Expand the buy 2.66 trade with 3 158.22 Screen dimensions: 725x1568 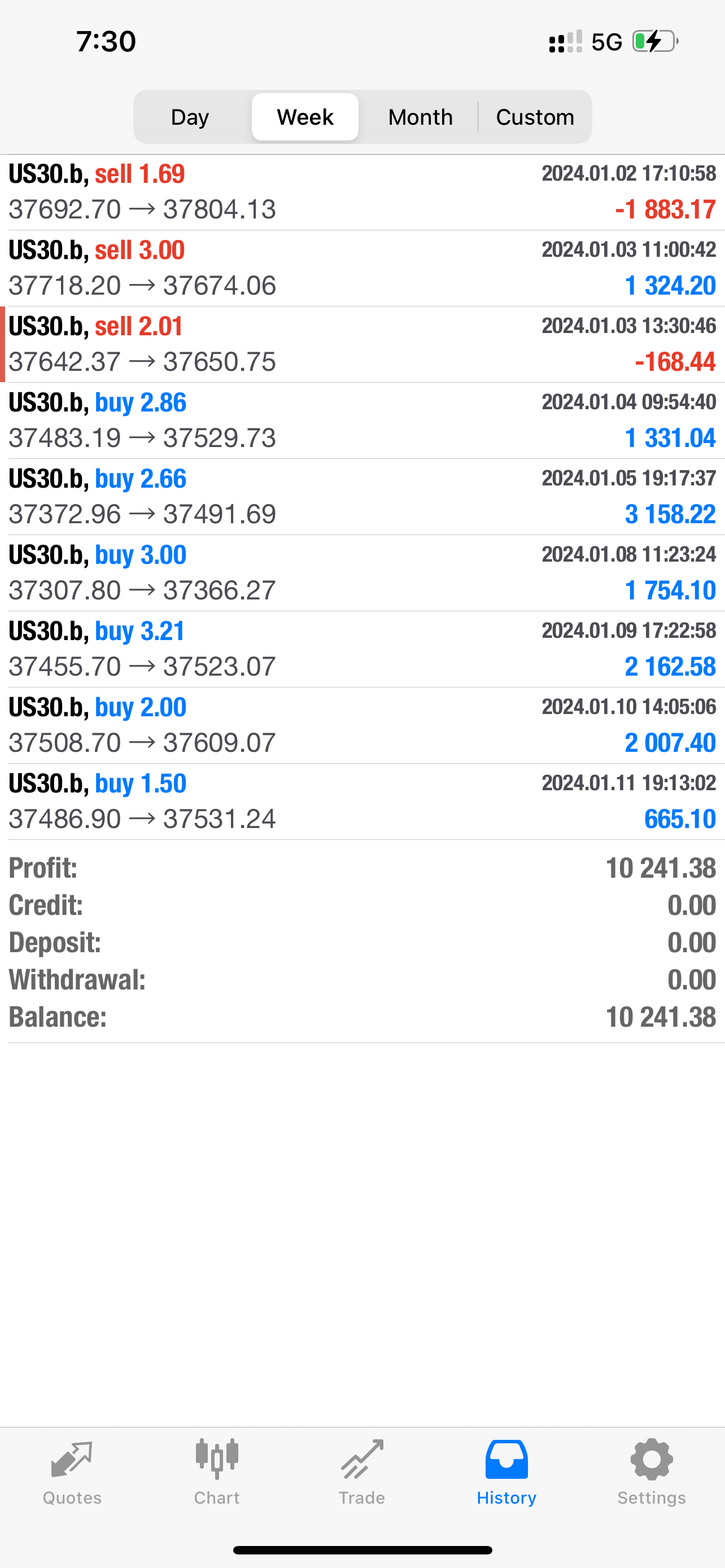[362, 497]
